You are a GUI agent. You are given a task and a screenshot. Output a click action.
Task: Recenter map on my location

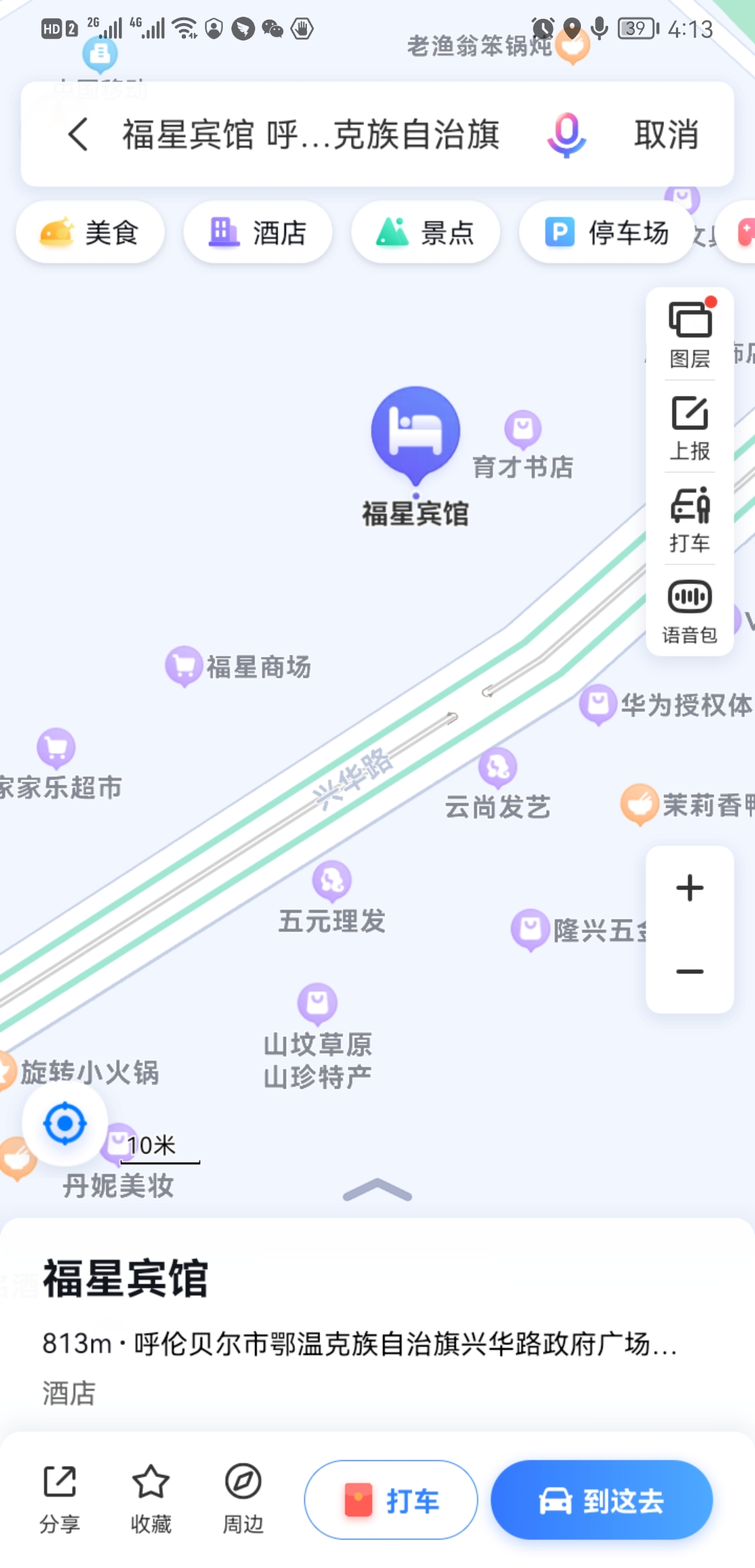(65, 1124)
